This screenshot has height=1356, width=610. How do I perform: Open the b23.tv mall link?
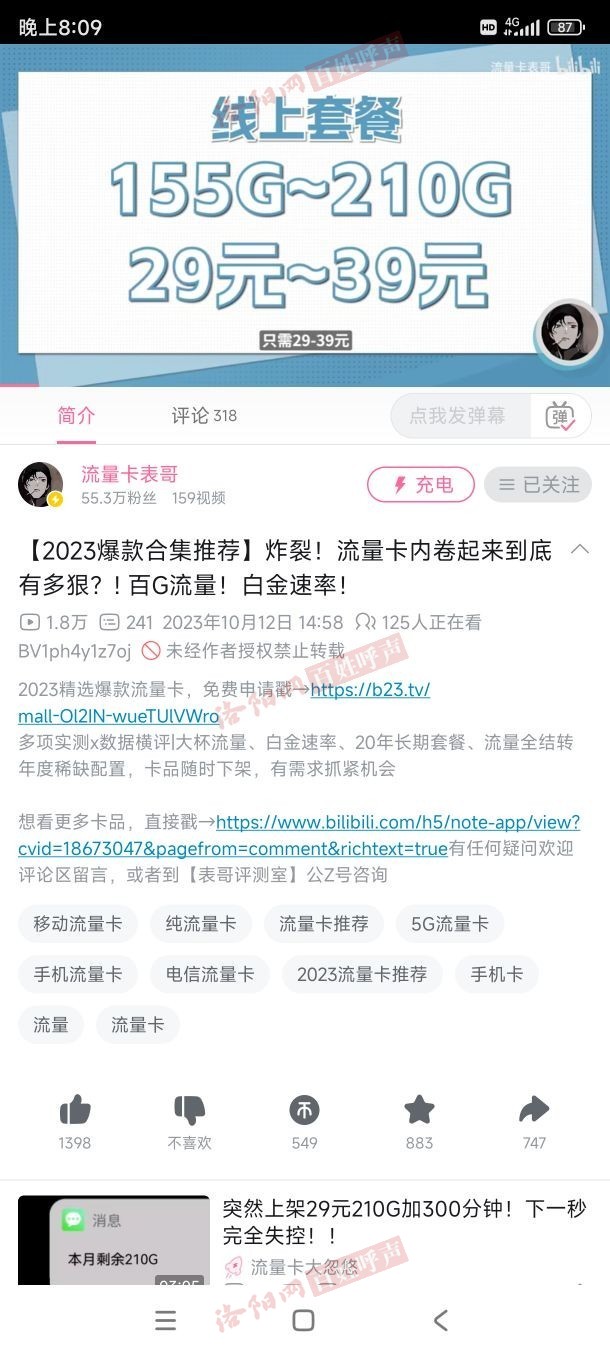tap(370, 690)
